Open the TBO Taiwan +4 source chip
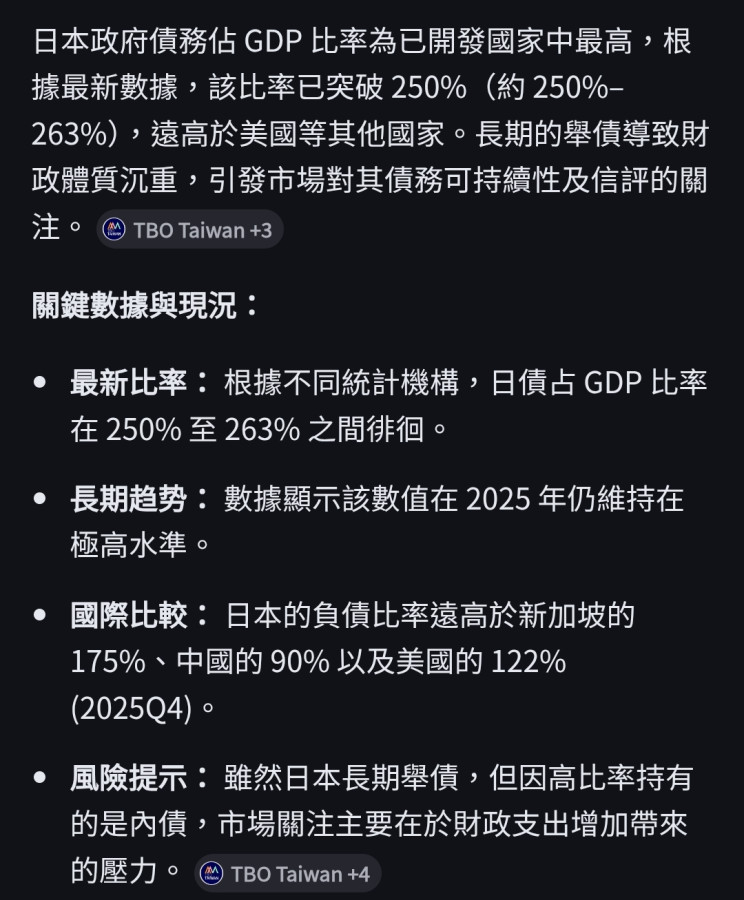Viewport: 744px width, 900px height. (x=288, y=874)
